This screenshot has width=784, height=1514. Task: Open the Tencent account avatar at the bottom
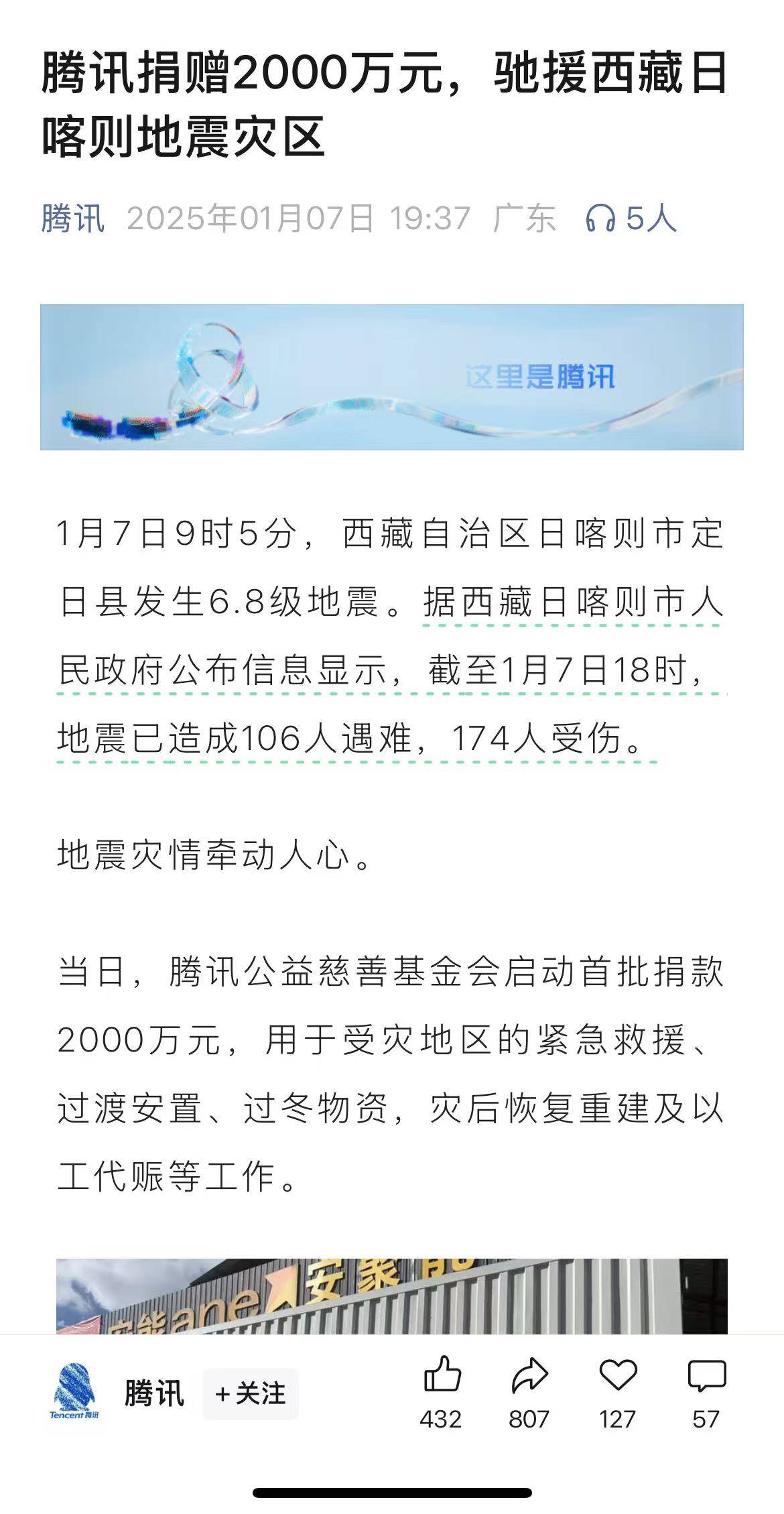74,1393
